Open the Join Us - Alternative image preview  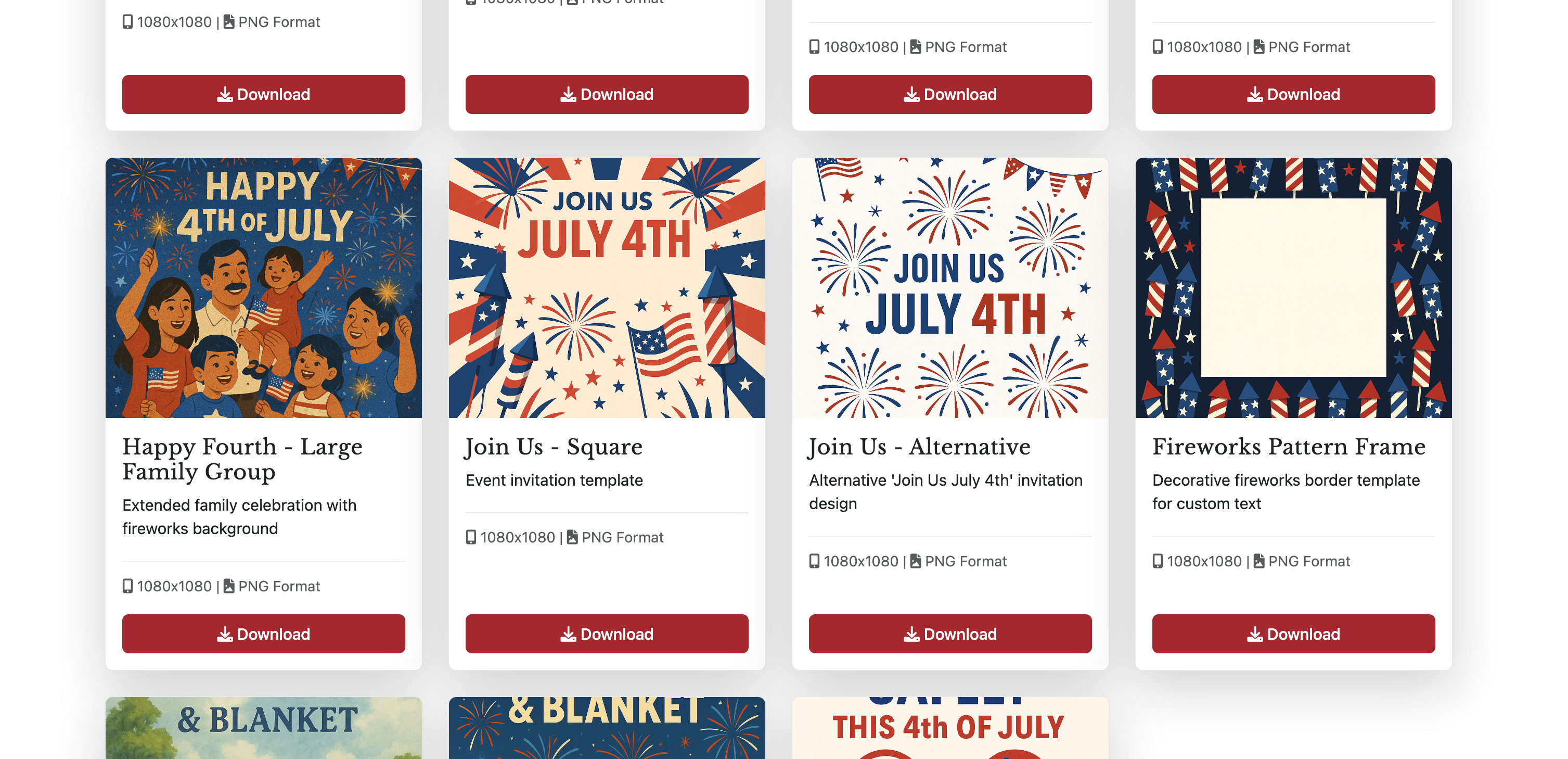tap(949, 287)
